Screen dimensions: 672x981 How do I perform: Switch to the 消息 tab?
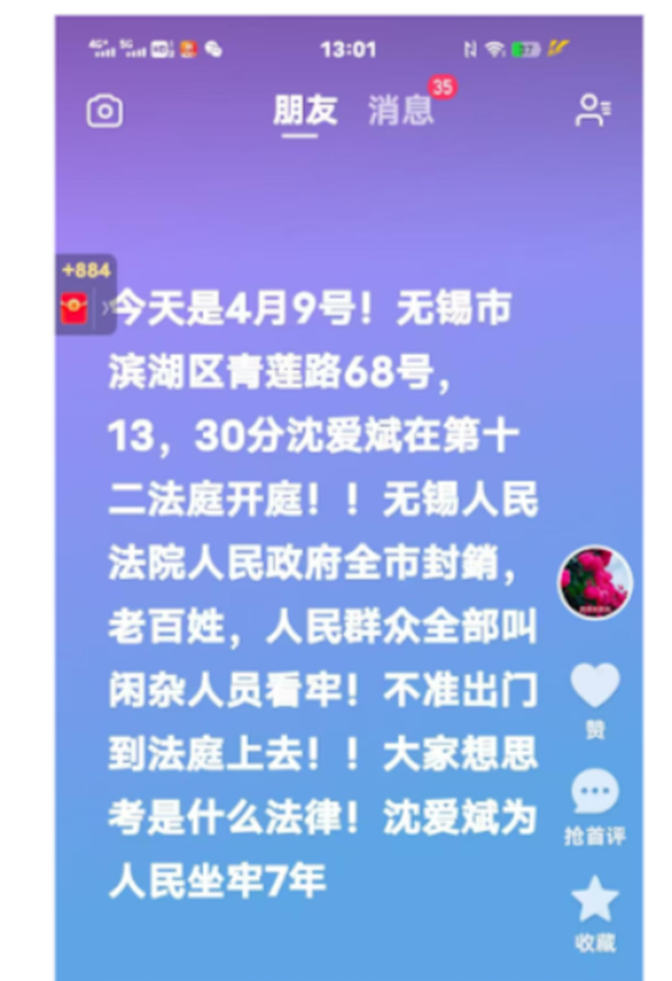(400, 111)
